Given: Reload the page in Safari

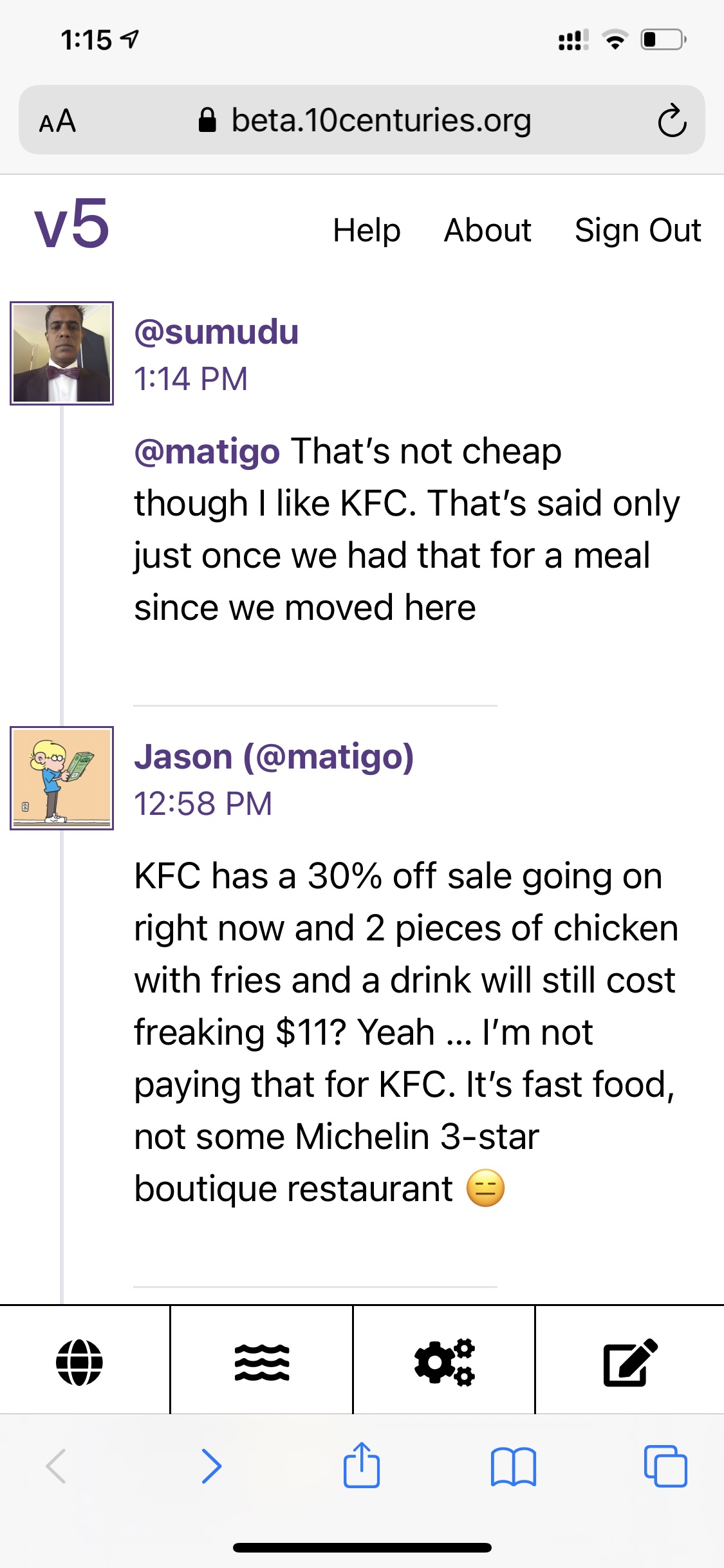Looking at the screenshot, I should click(672, 120).
